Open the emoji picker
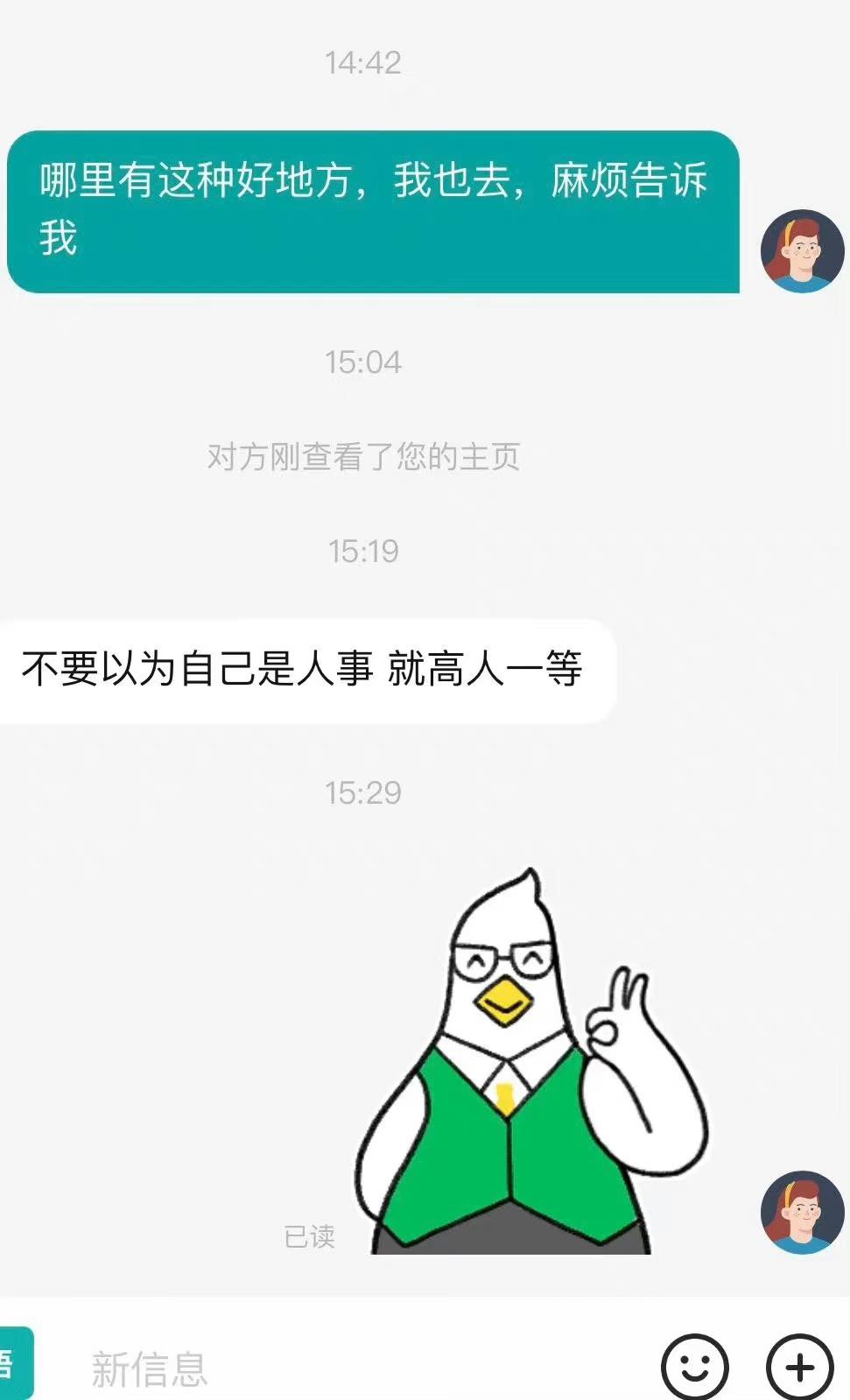 694,1367
